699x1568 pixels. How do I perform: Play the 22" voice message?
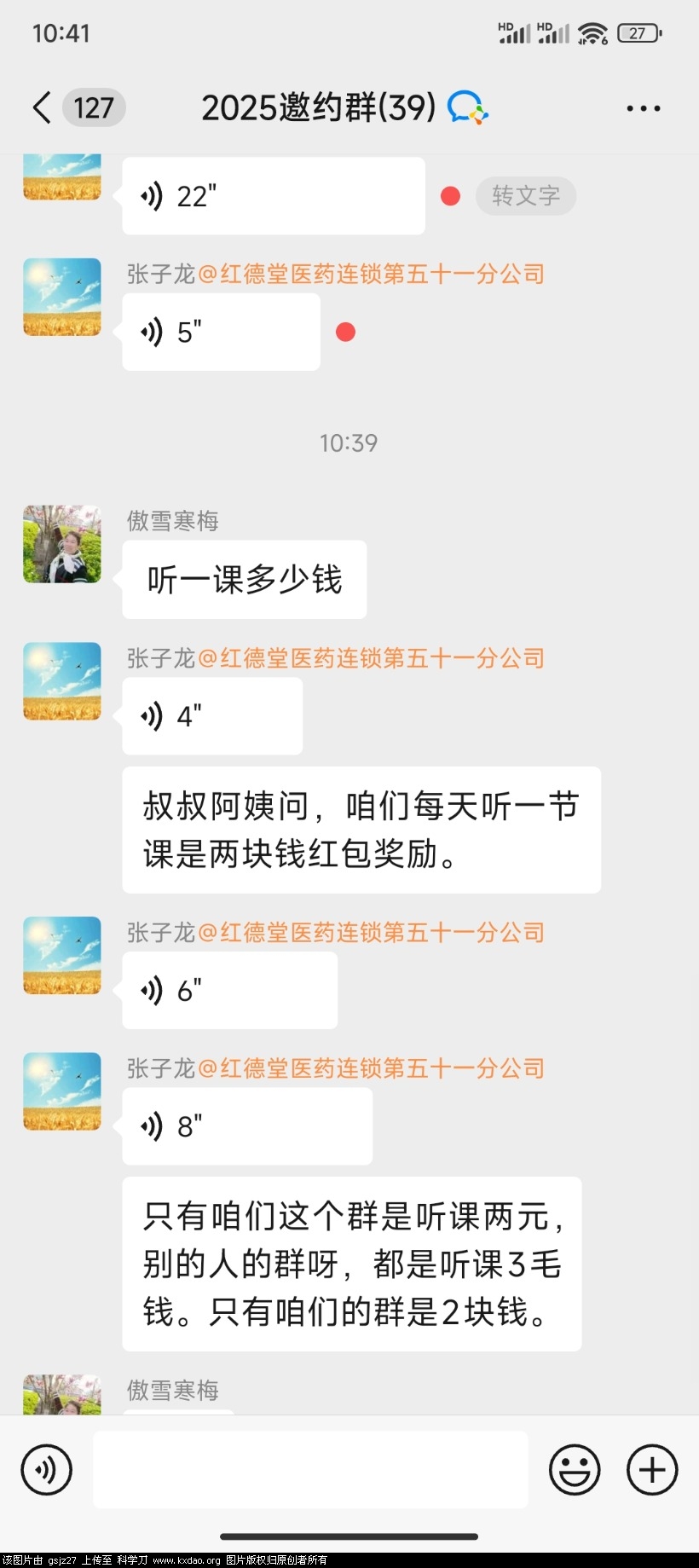click(x=273, y=196)
